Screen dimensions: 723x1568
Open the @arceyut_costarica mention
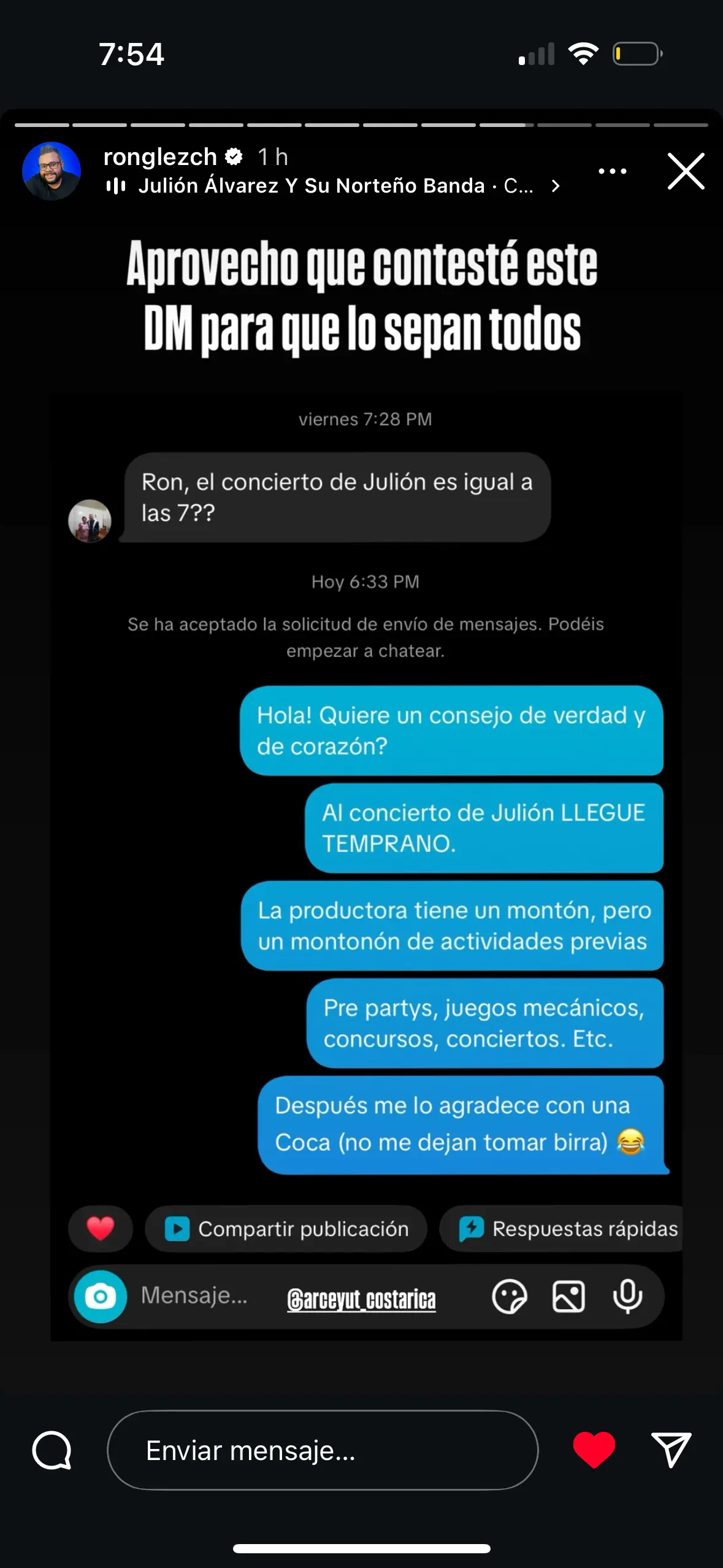coord(361,1299)
